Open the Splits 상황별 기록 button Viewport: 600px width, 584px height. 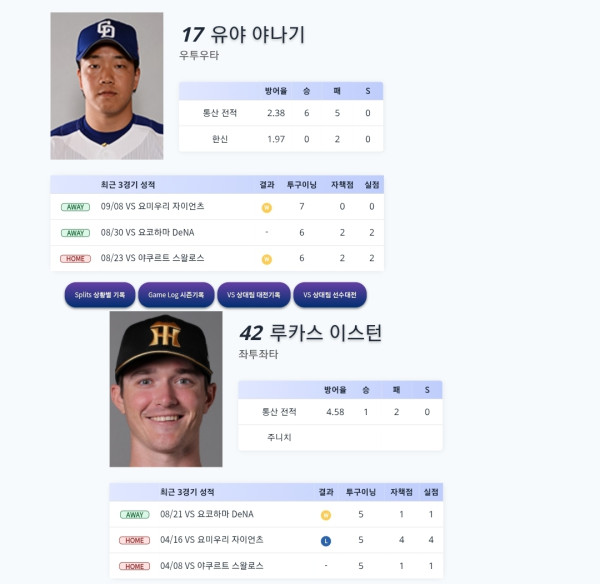click(99, 295)
